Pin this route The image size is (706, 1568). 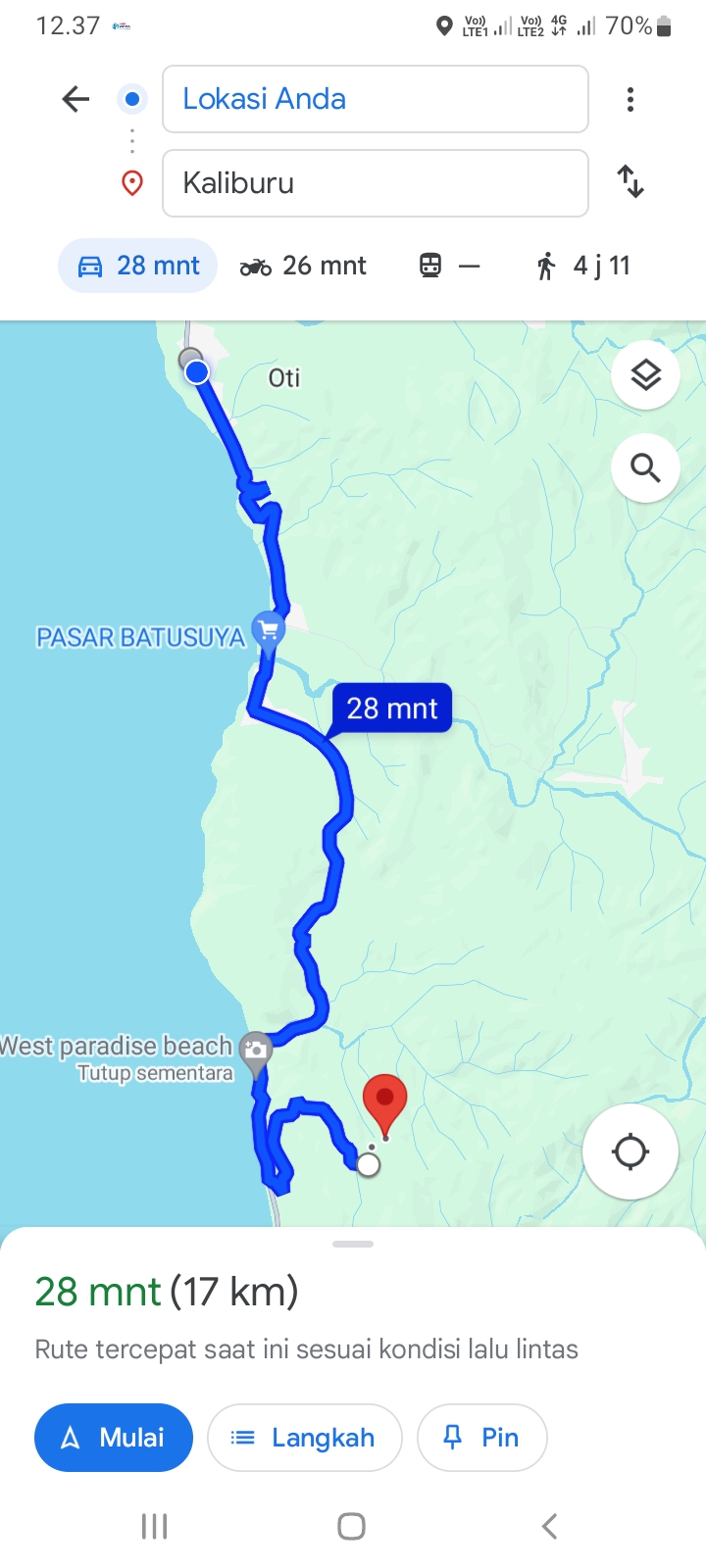click(481, 1438)
